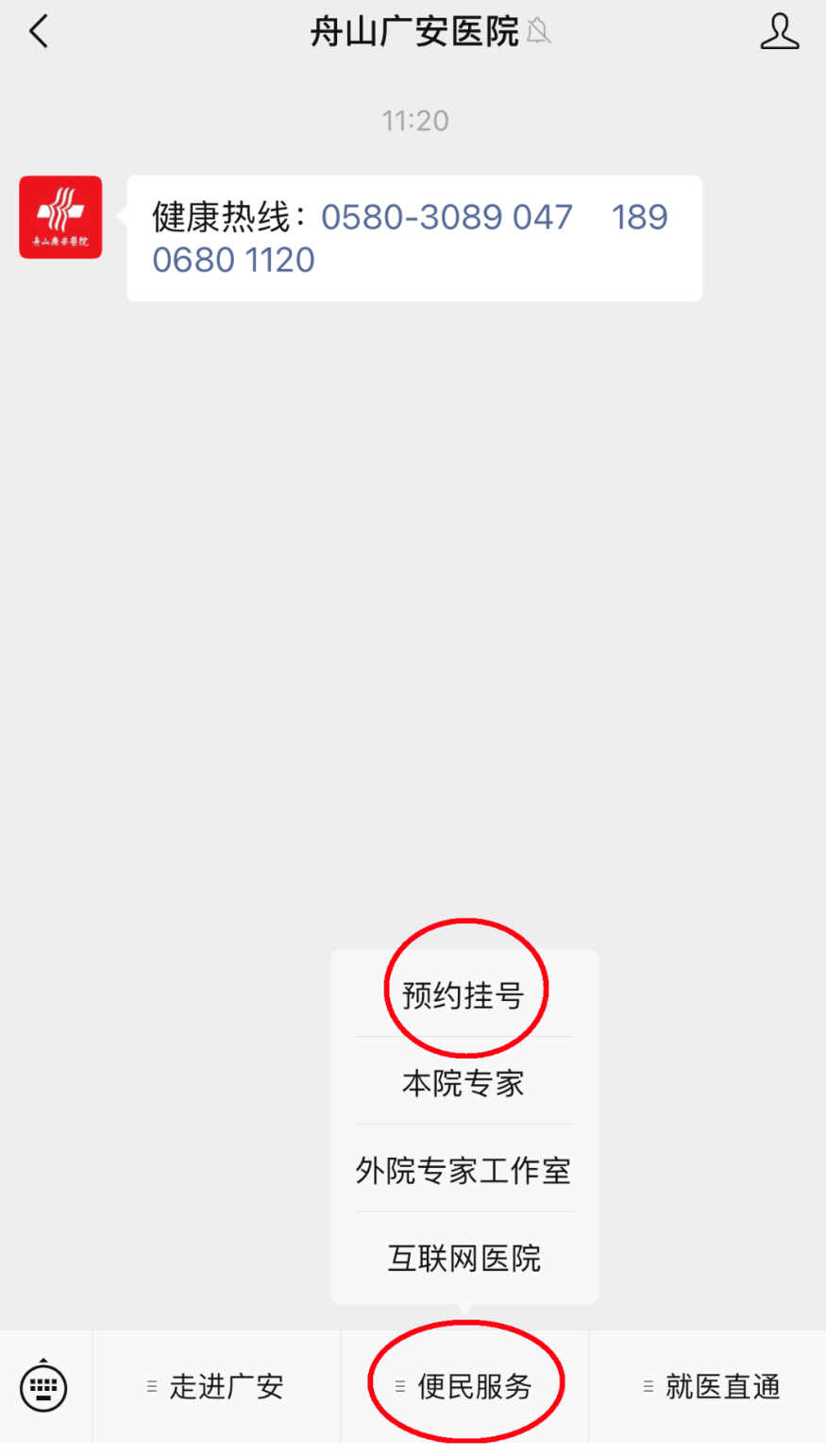
Task: Choose 外院专家工作室 option
Action: coord(463,1171)
